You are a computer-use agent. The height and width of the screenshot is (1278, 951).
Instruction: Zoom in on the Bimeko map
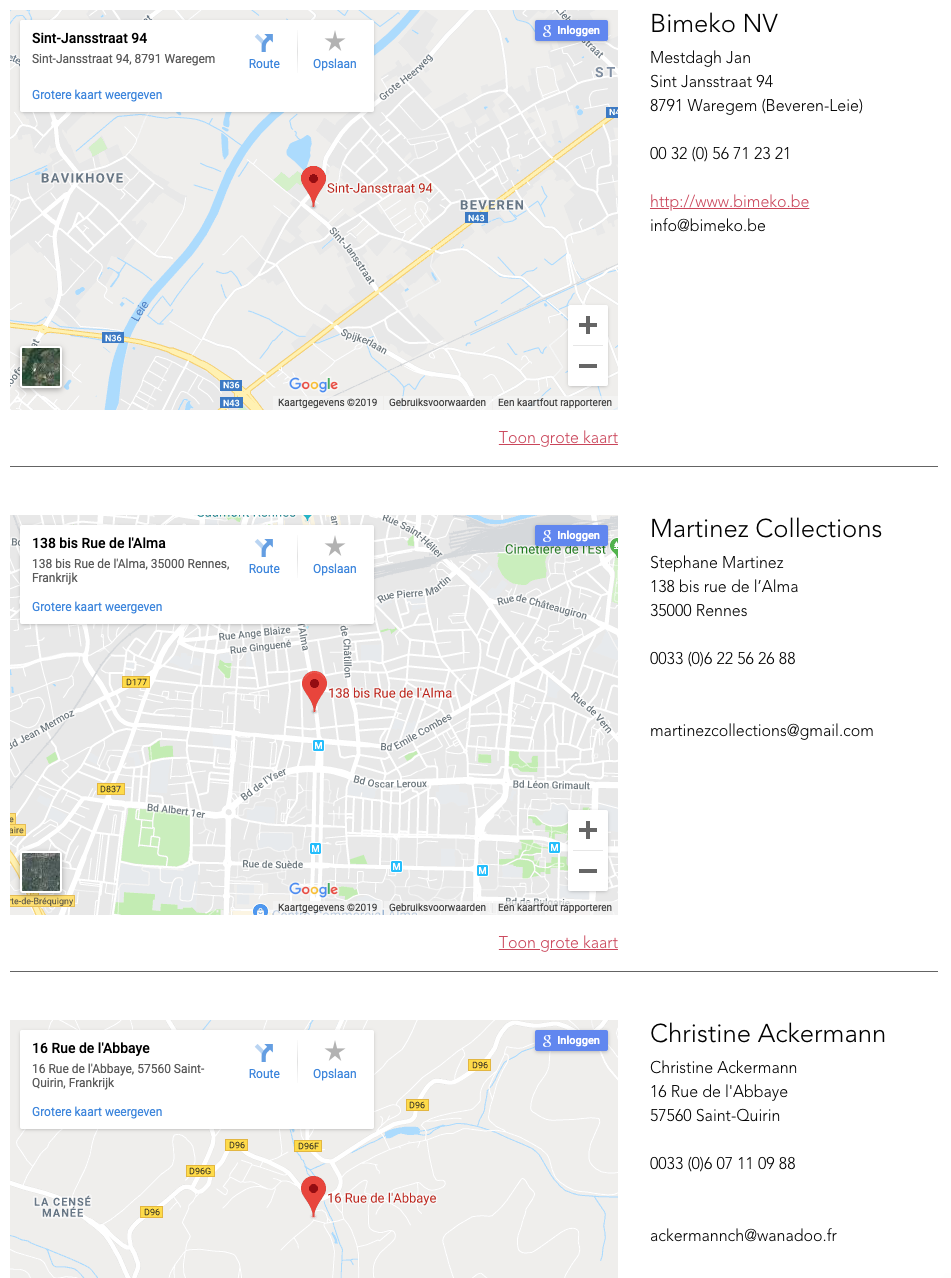[x=588, y=325]
